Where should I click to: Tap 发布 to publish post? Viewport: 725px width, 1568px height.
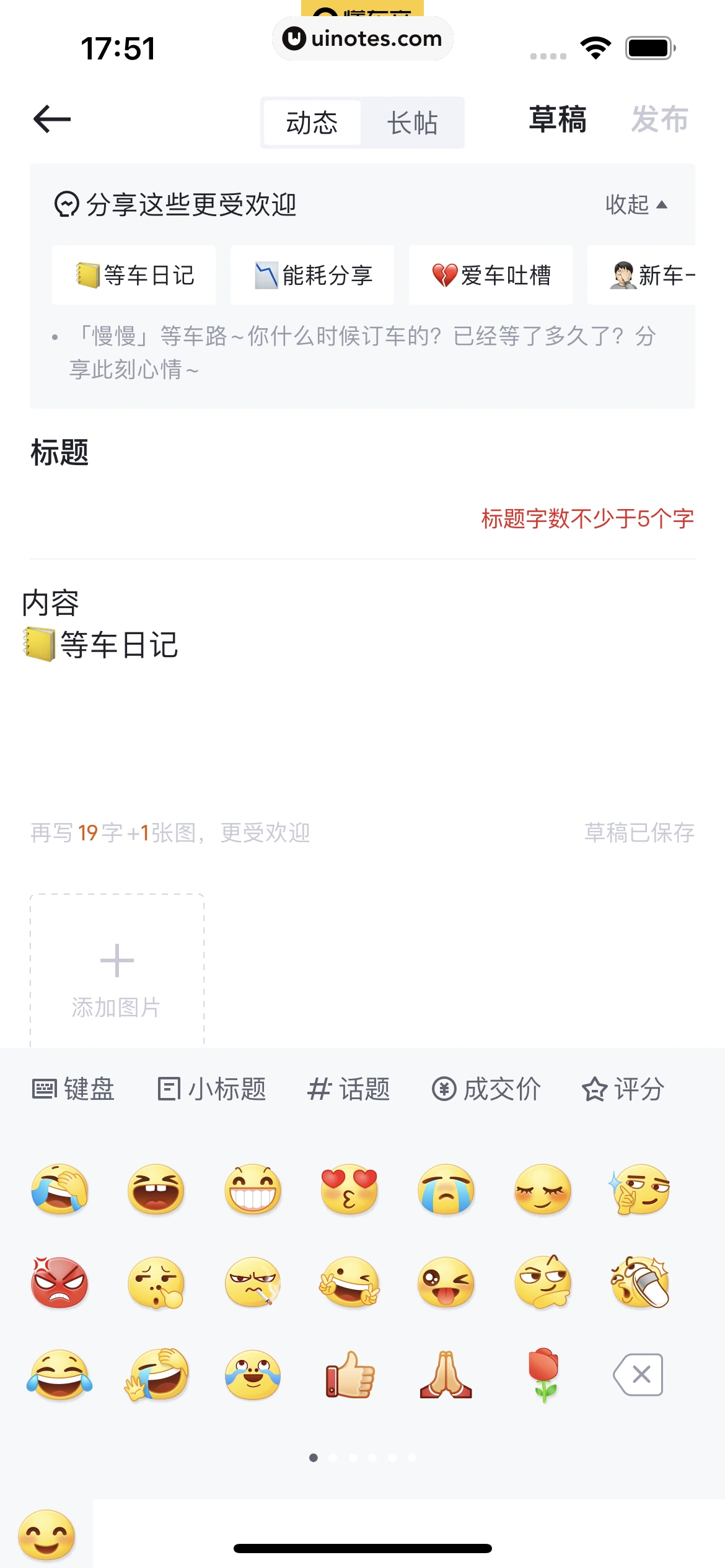(x=659, y=120)
